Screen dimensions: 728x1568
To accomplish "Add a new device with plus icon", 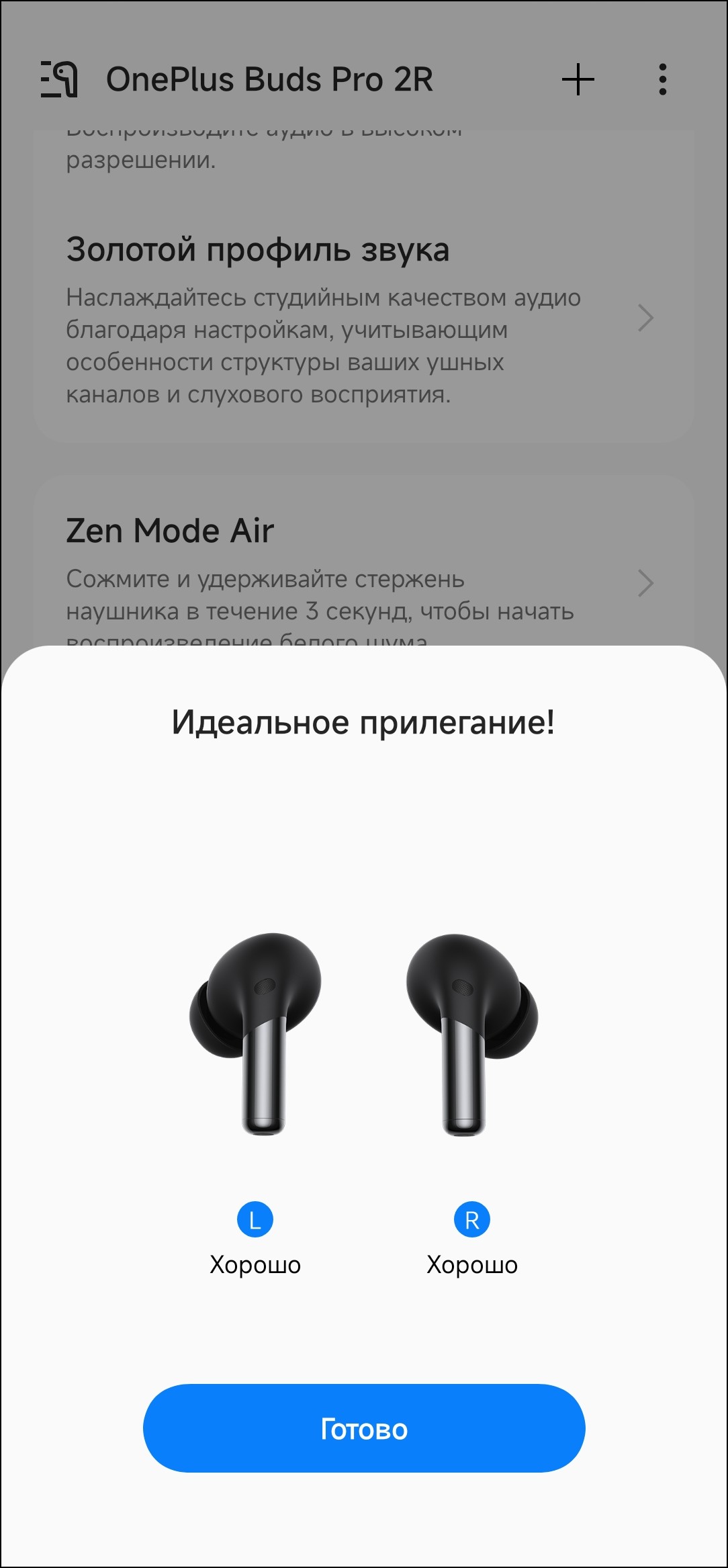I will 578,80.
